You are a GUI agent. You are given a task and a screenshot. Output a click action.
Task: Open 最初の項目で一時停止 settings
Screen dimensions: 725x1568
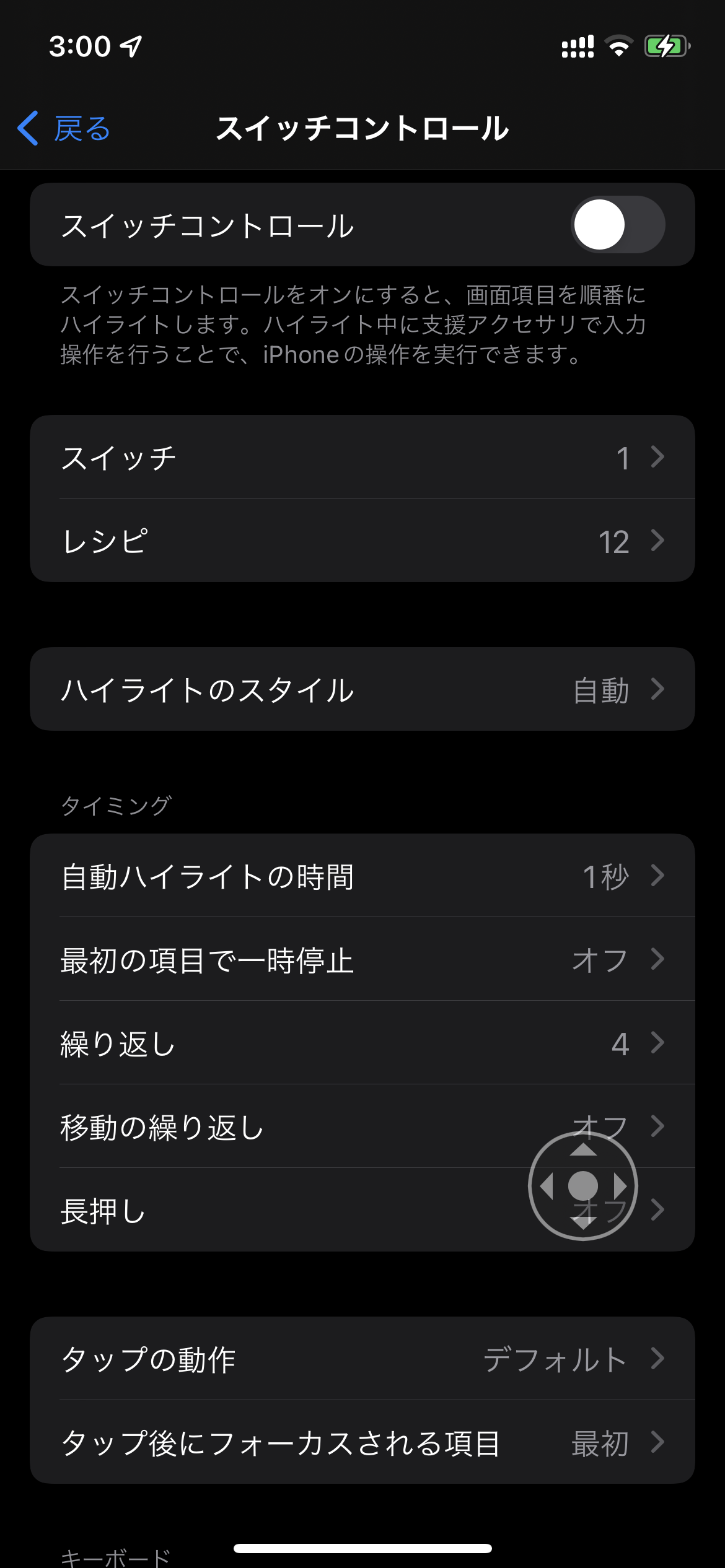[362, 960]
